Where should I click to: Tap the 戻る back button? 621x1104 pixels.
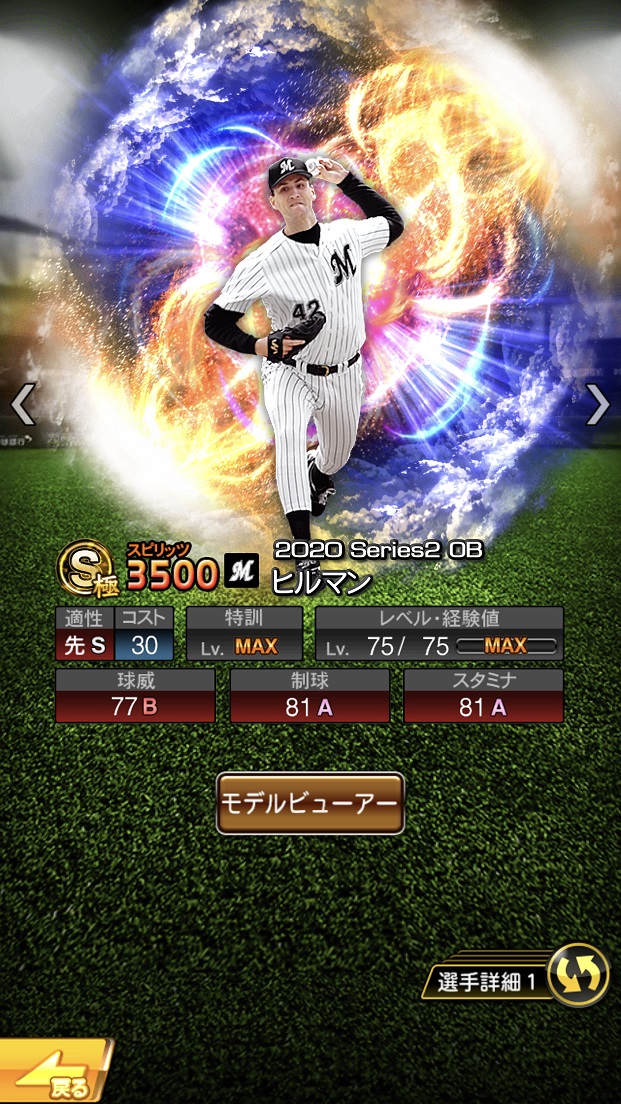click(55, 1076)
